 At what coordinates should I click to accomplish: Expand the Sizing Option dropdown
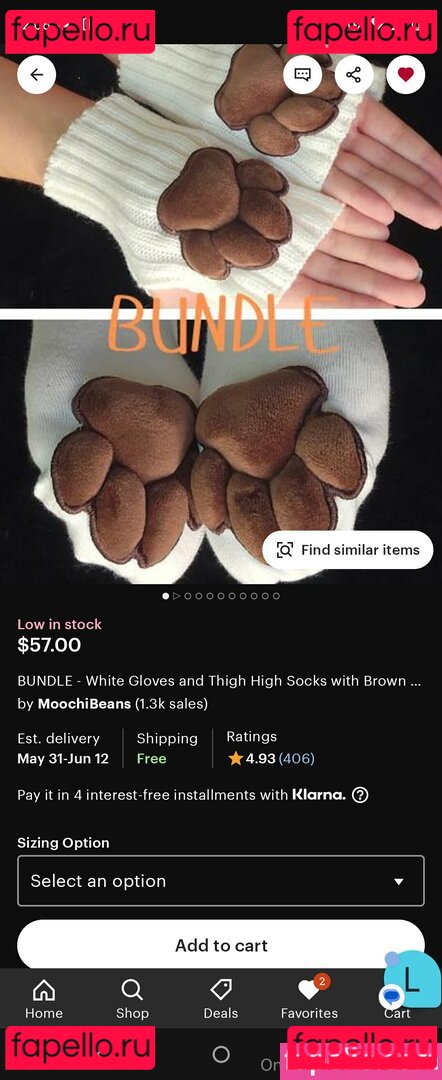(x=221, y=881)
